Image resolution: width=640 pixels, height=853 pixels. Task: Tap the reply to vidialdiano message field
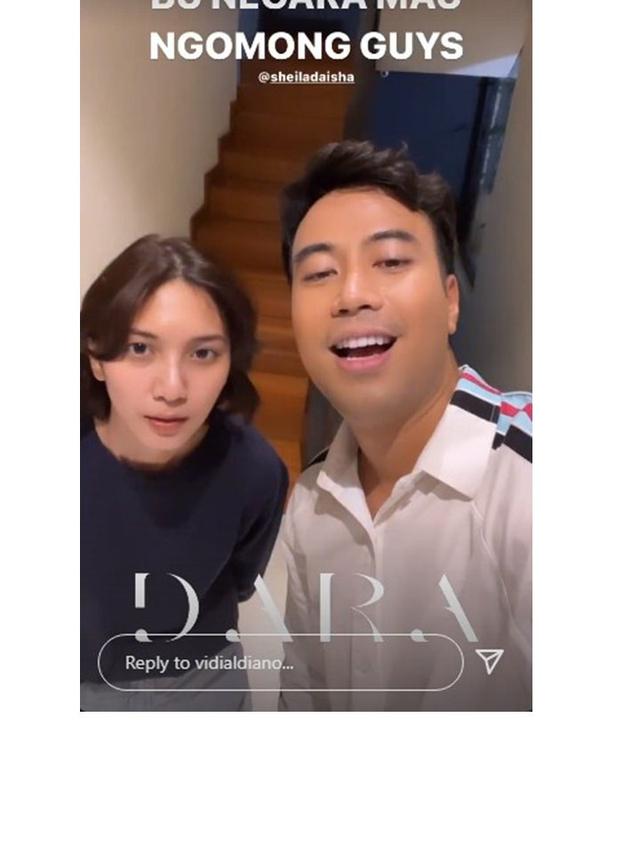point(280,662)
